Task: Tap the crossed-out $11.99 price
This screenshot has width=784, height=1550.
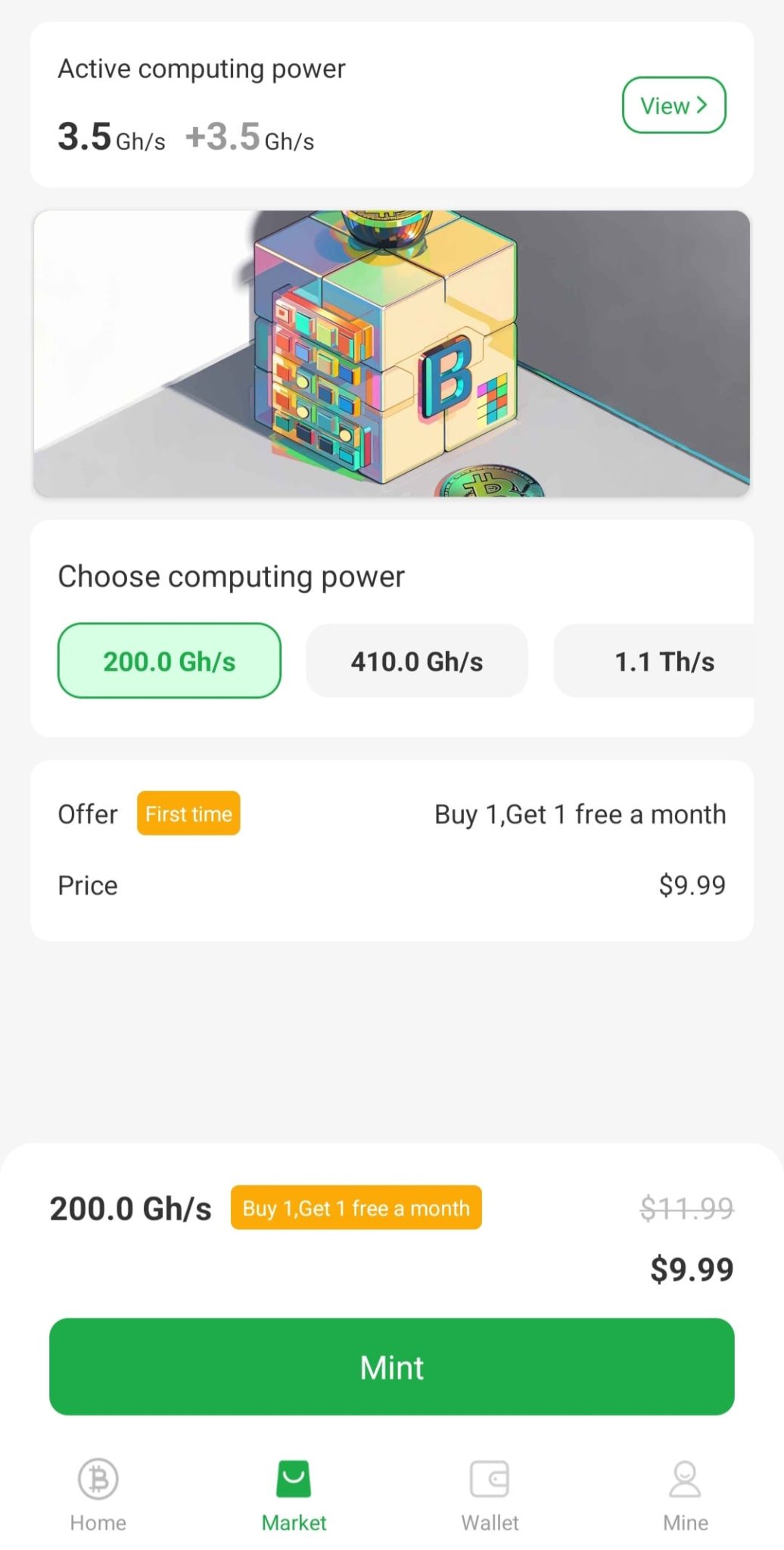Action: pyautogui.click(x=687, y=1208)
